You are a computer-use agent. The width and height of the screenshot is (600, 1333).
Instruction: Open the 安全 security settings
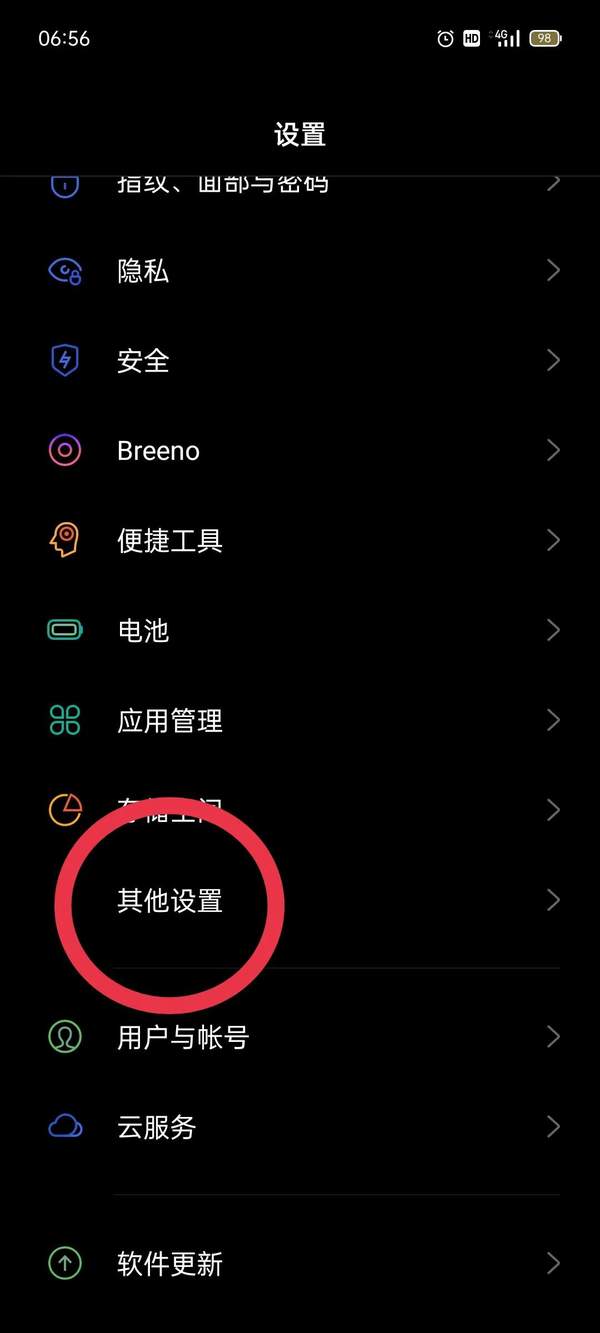pos(143,361)
